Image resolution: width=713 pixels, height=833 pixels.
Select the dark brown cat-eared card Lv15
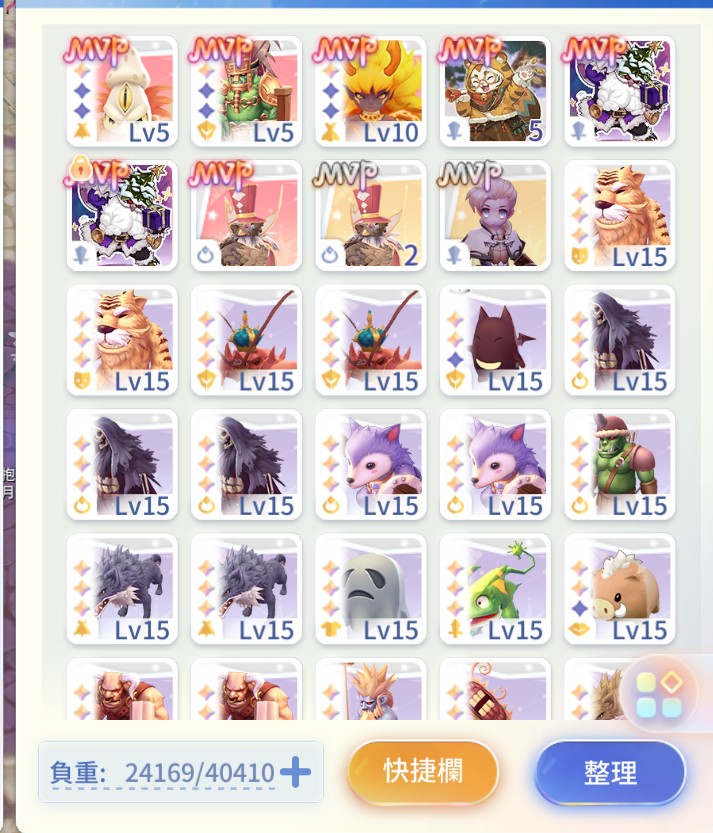tap(494, 340)
